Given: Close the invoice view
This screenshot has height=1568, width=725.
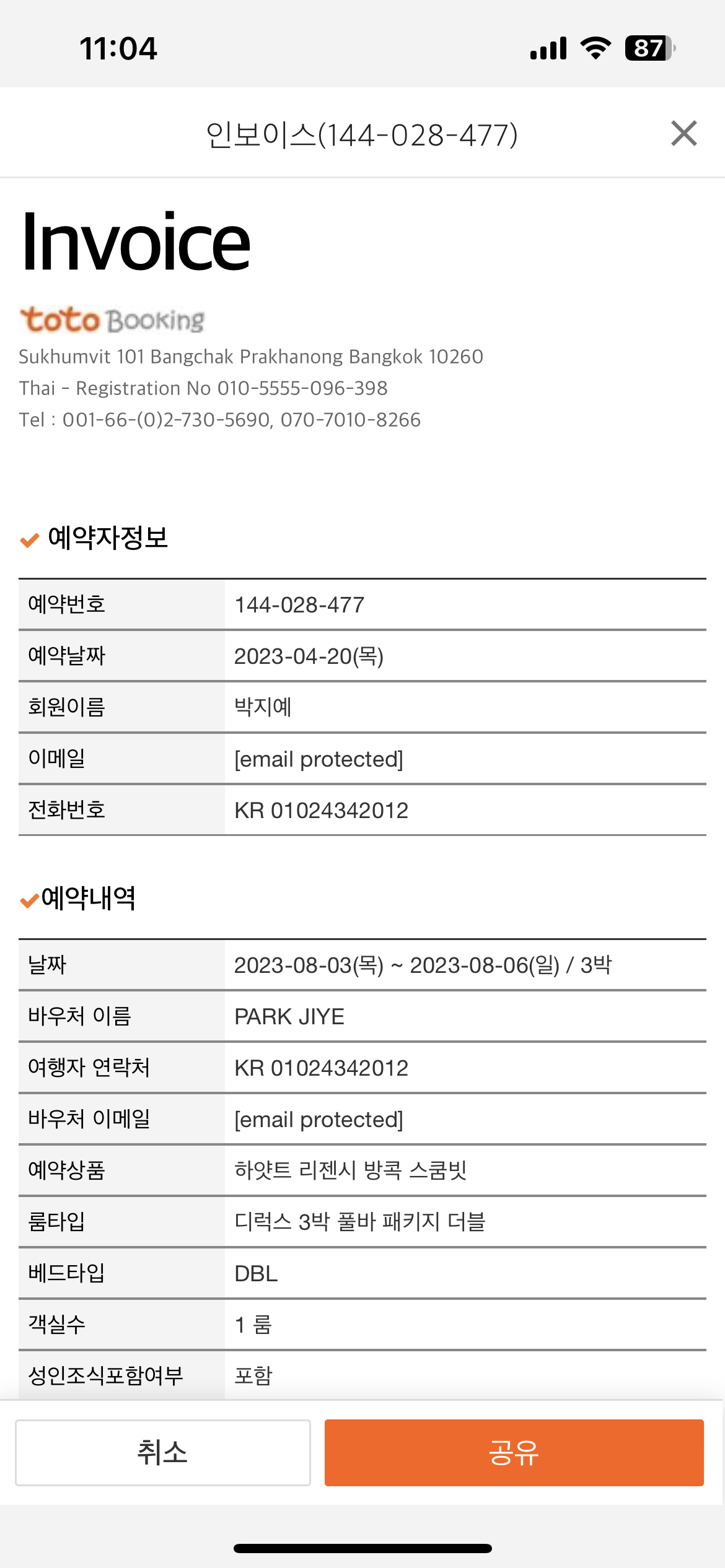Looking at the screenshot, I should [683, 133].
